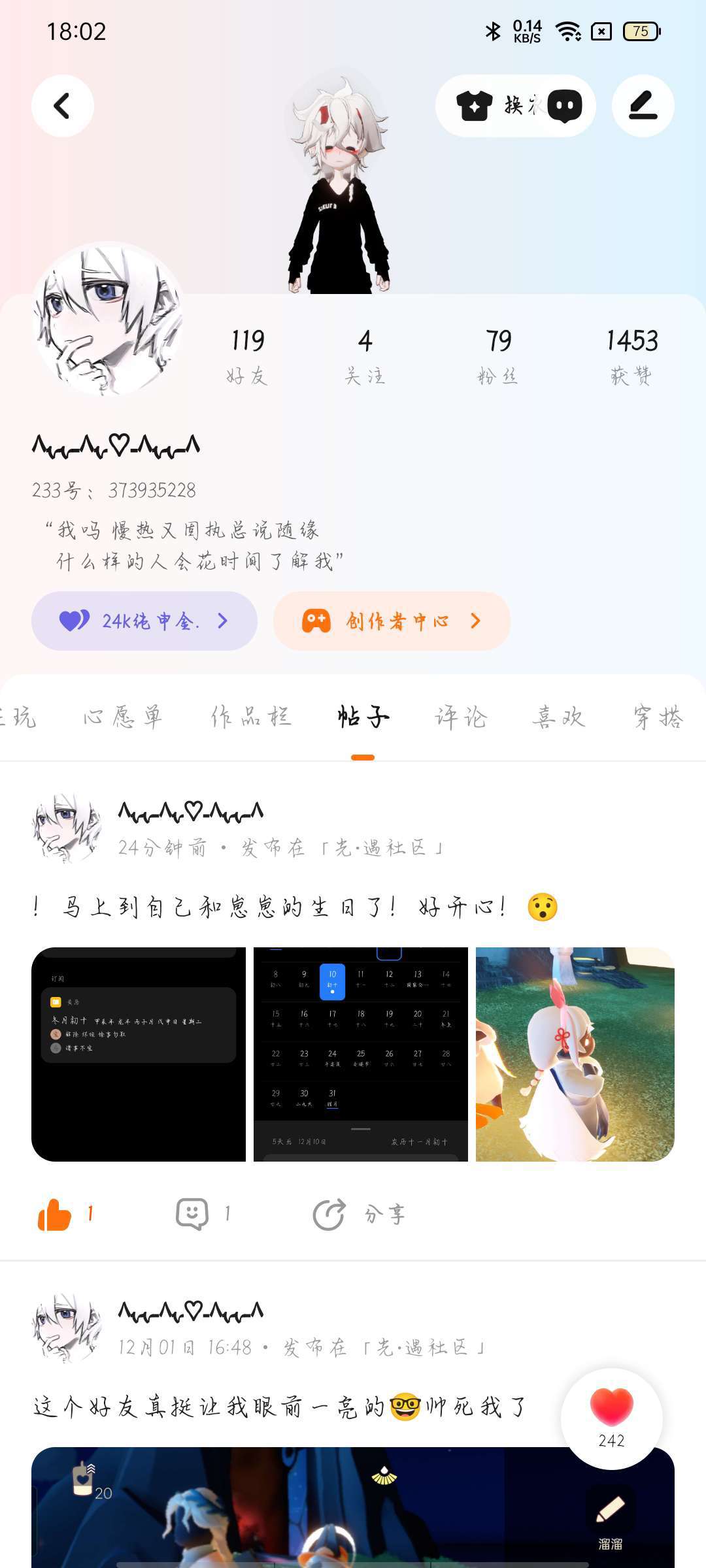Switch to the 作品栏 tab
Viewport: 706px width, 1568px height.
[251, 717]
